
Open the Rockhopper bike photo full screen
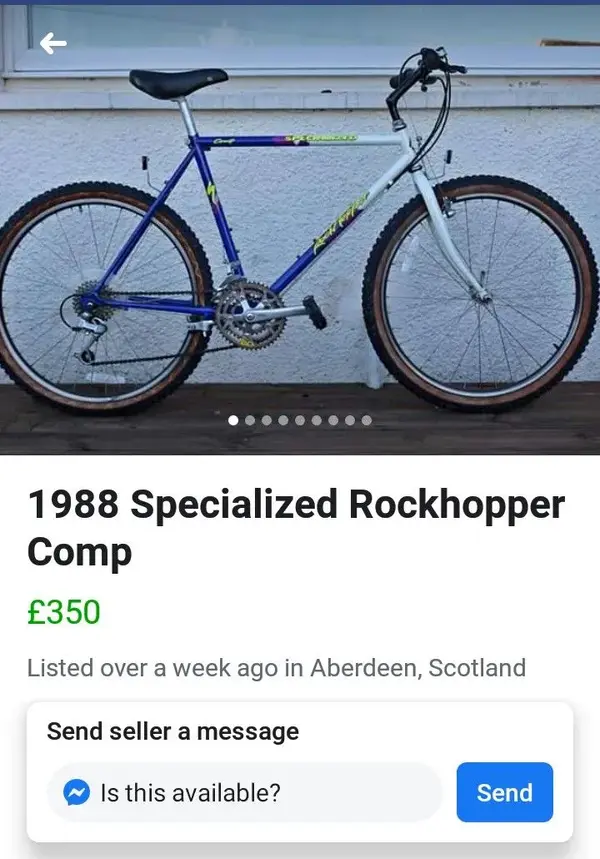click(x=300, y=230)
